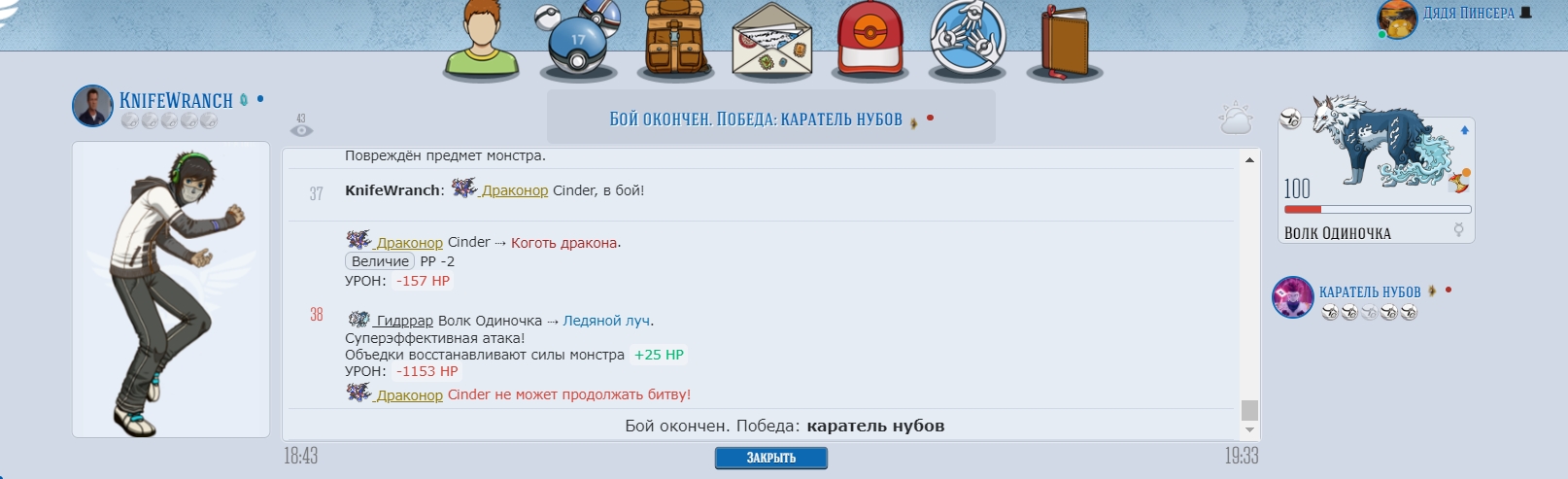Open the Гидррар monster link
The image size is (1568, 479).
tap(404, 321)
